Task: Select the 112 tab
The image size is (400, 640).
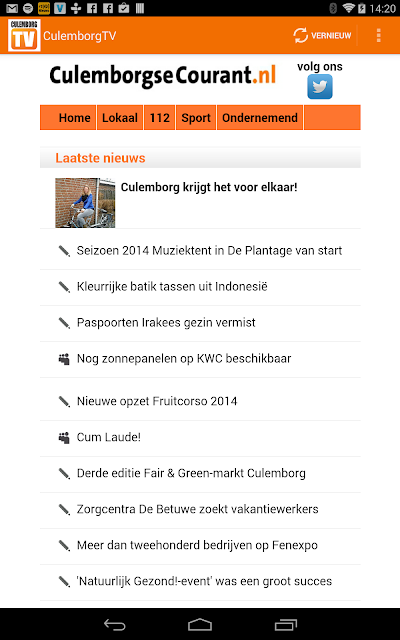Action: click(x=160, y=118)
